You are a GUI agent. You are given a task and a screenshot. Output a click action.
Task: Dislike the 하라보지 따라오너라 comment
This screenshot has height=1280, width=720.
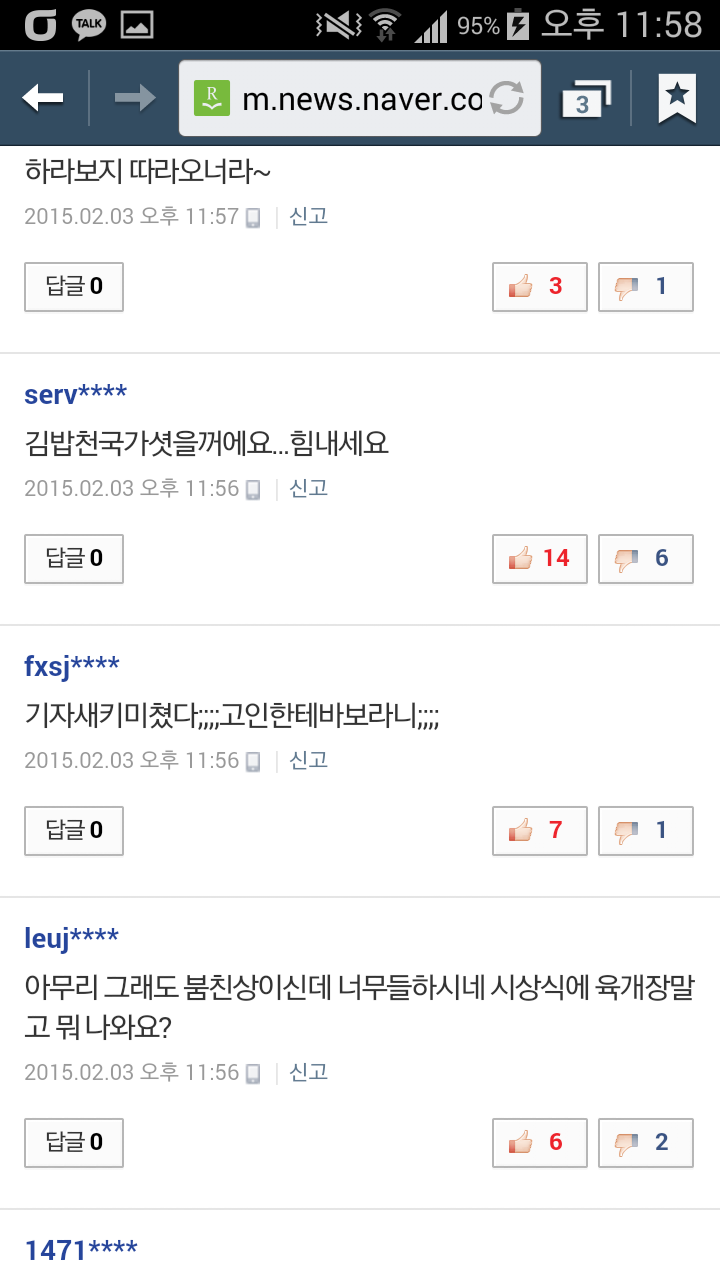[646, 287]
